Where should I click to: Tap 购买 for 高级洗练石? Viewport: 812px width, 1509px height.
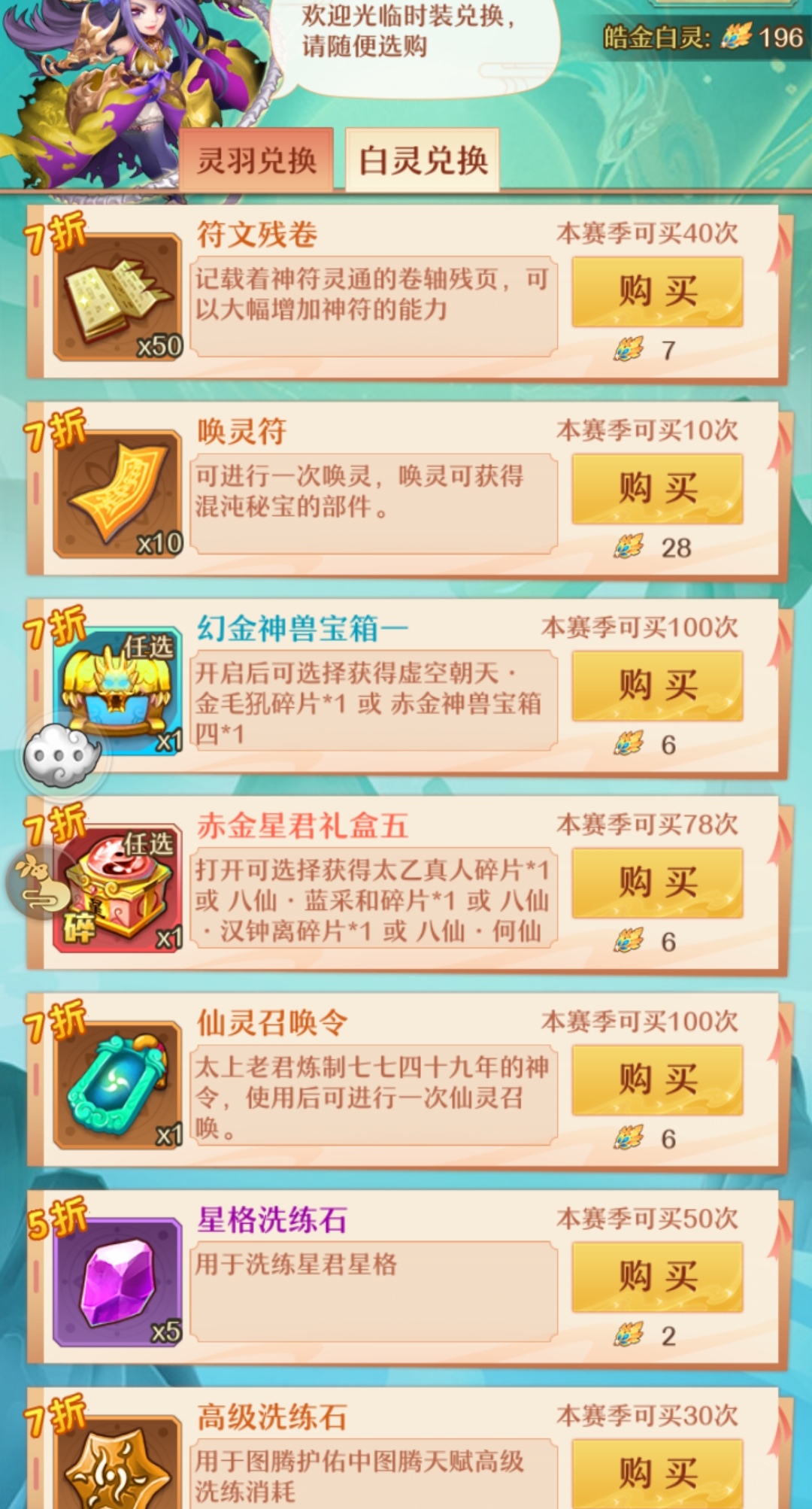(x=658, y=1473)
